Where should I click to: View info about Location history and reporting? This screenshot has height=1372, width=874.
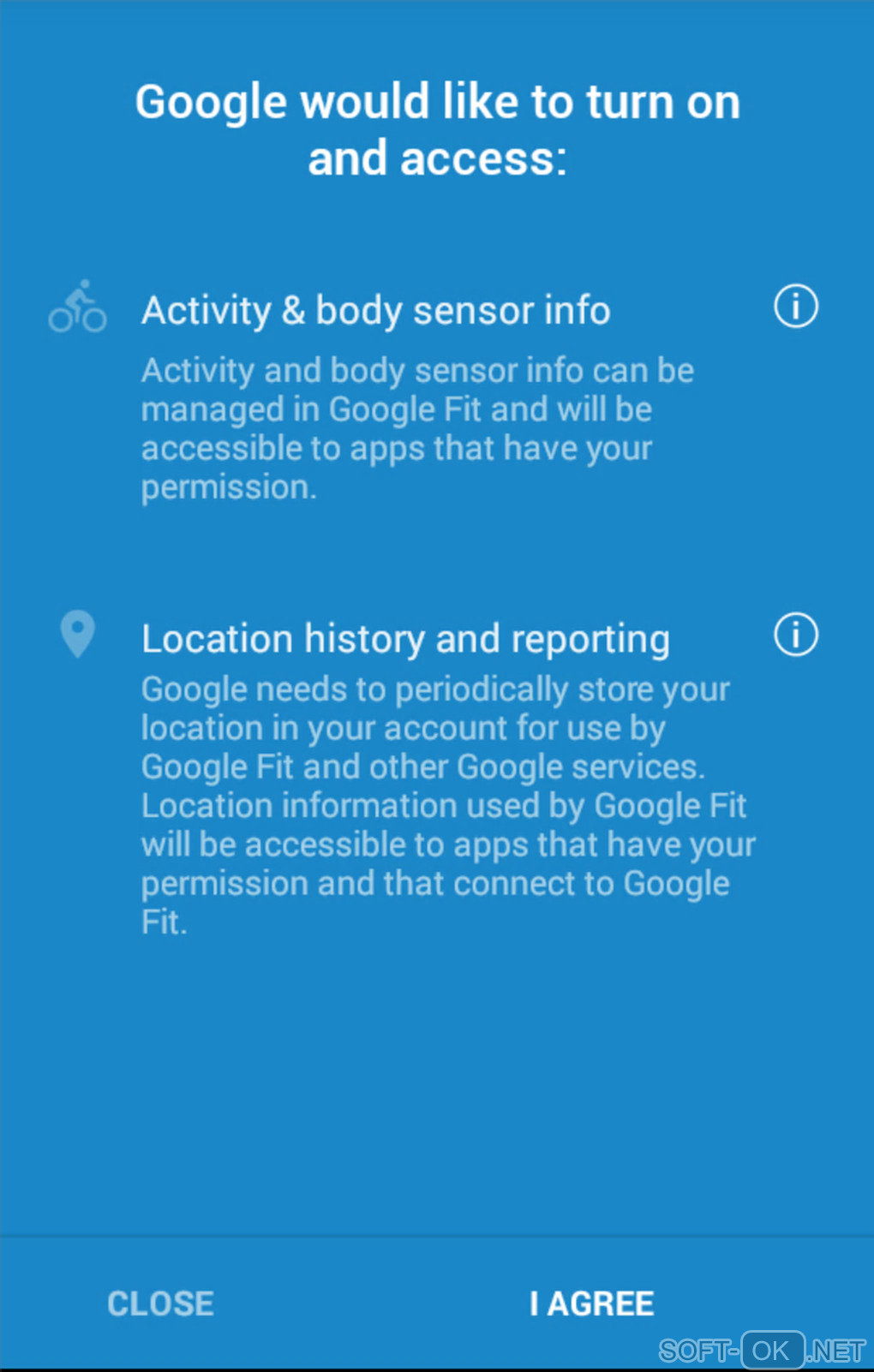[x=796, y=635]
